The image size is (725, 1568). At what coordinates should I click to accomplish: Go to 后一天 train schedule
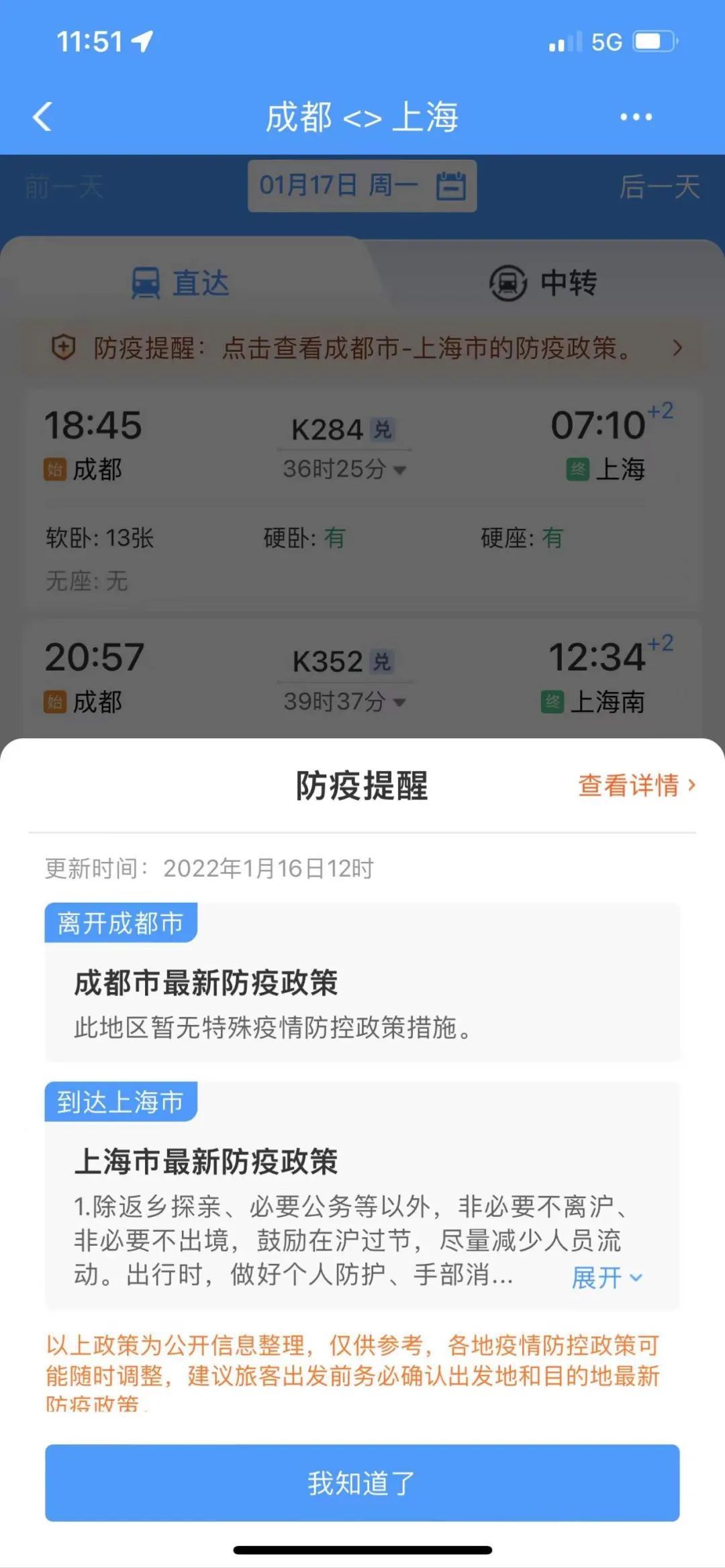coord(659,187)
